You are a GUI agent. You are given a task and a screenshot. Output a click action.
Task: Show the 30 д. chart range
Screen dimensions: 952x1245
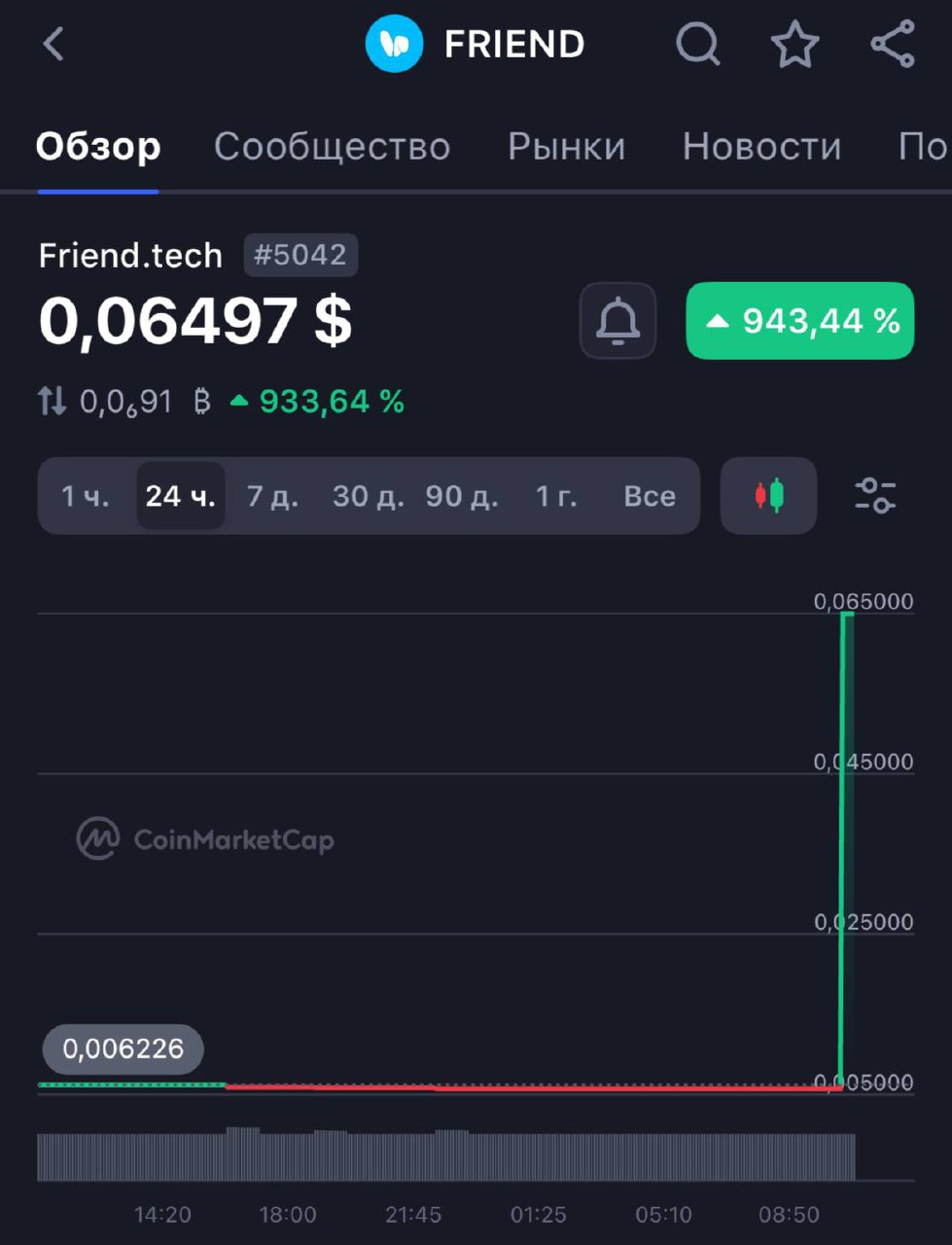[368, 496]
